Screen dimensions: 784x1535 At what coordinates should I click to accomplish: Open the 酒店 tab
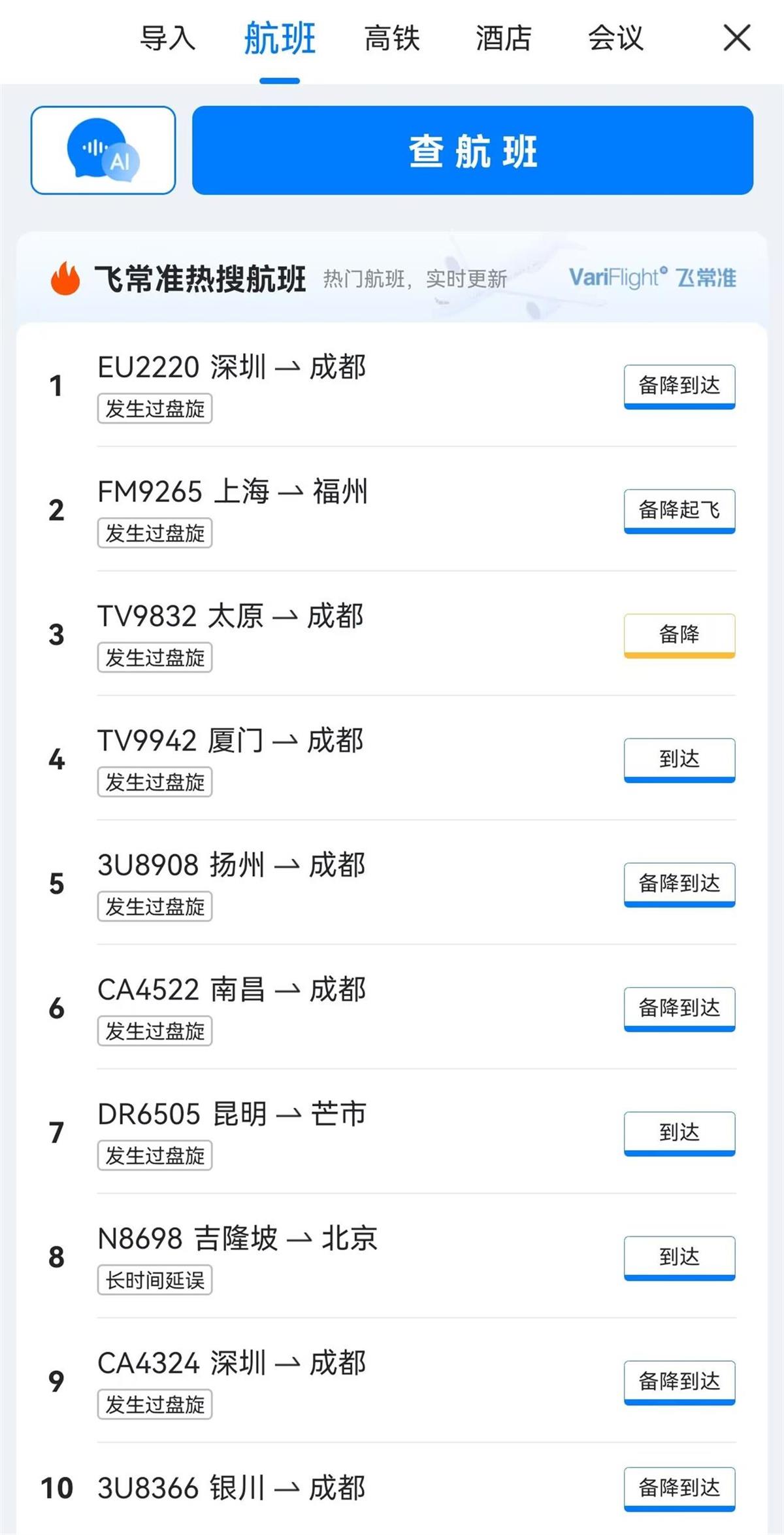[x=504, y=38]
